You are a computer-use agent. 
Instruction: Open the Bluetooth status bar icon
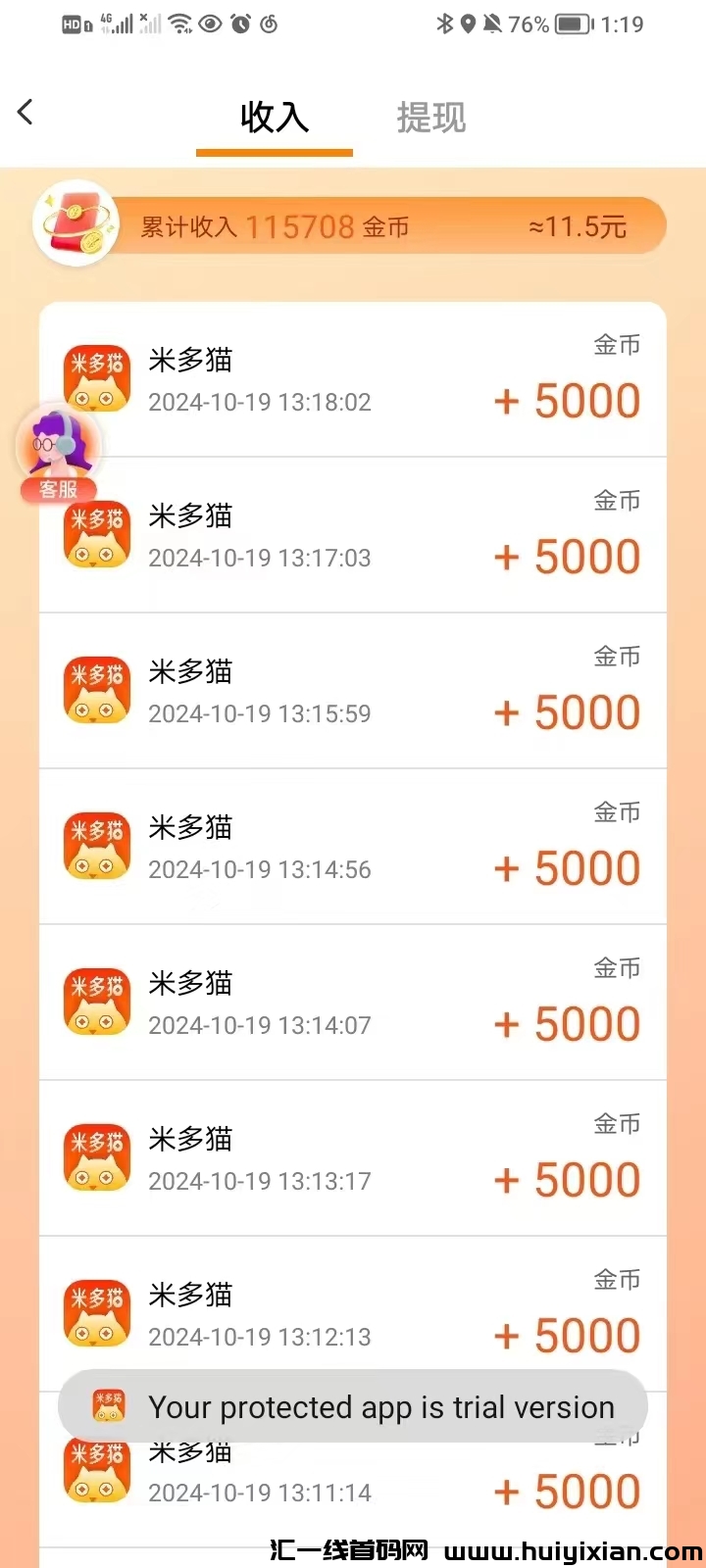pyautogui.click(x=447, y=24)
